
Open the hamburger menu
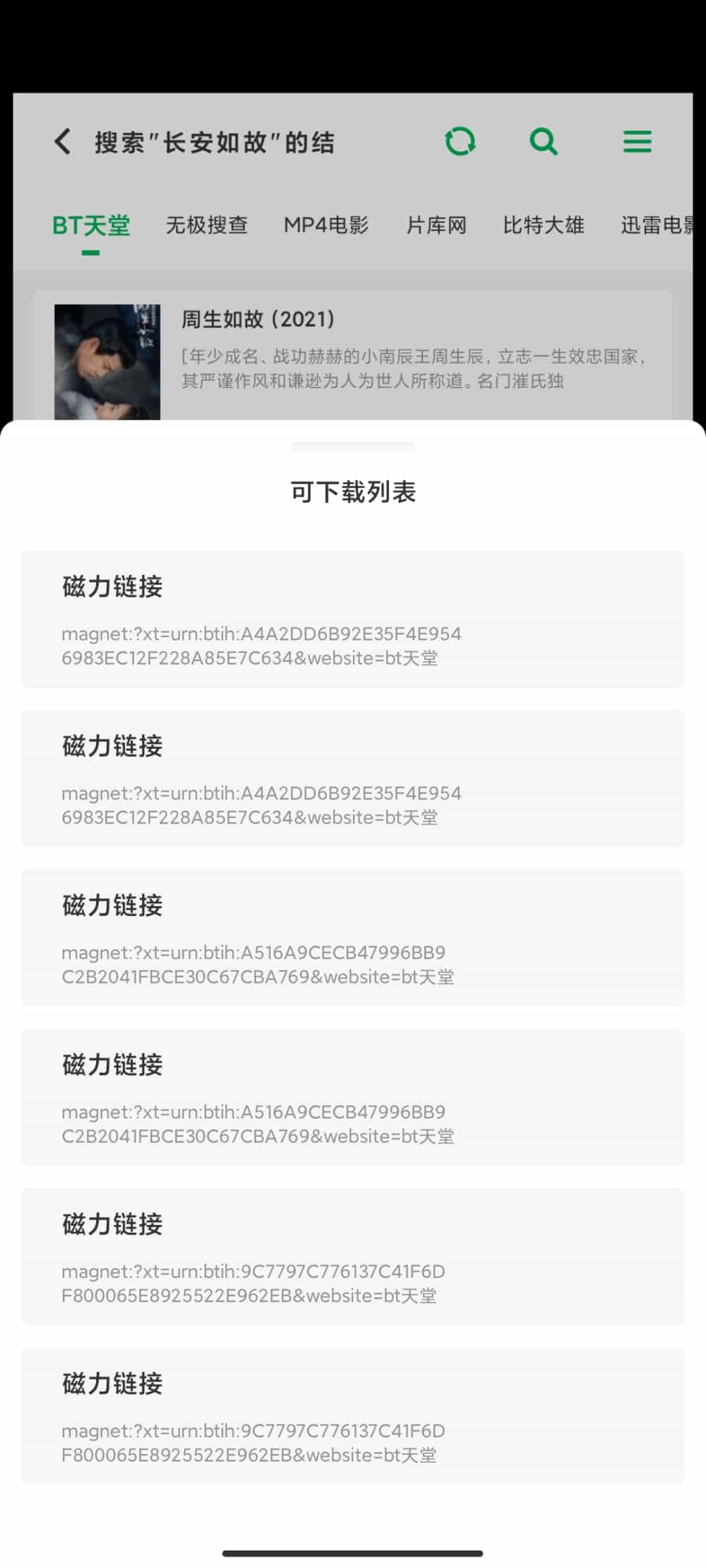tap(637, 142)
